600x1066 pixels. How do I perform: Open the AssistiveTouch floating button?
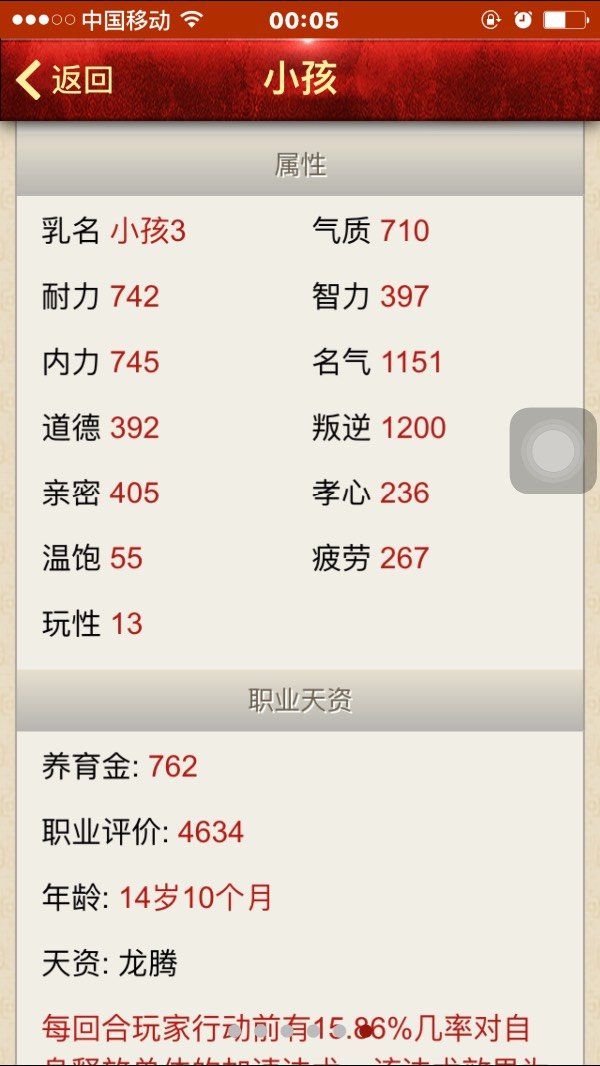(553, 451)
